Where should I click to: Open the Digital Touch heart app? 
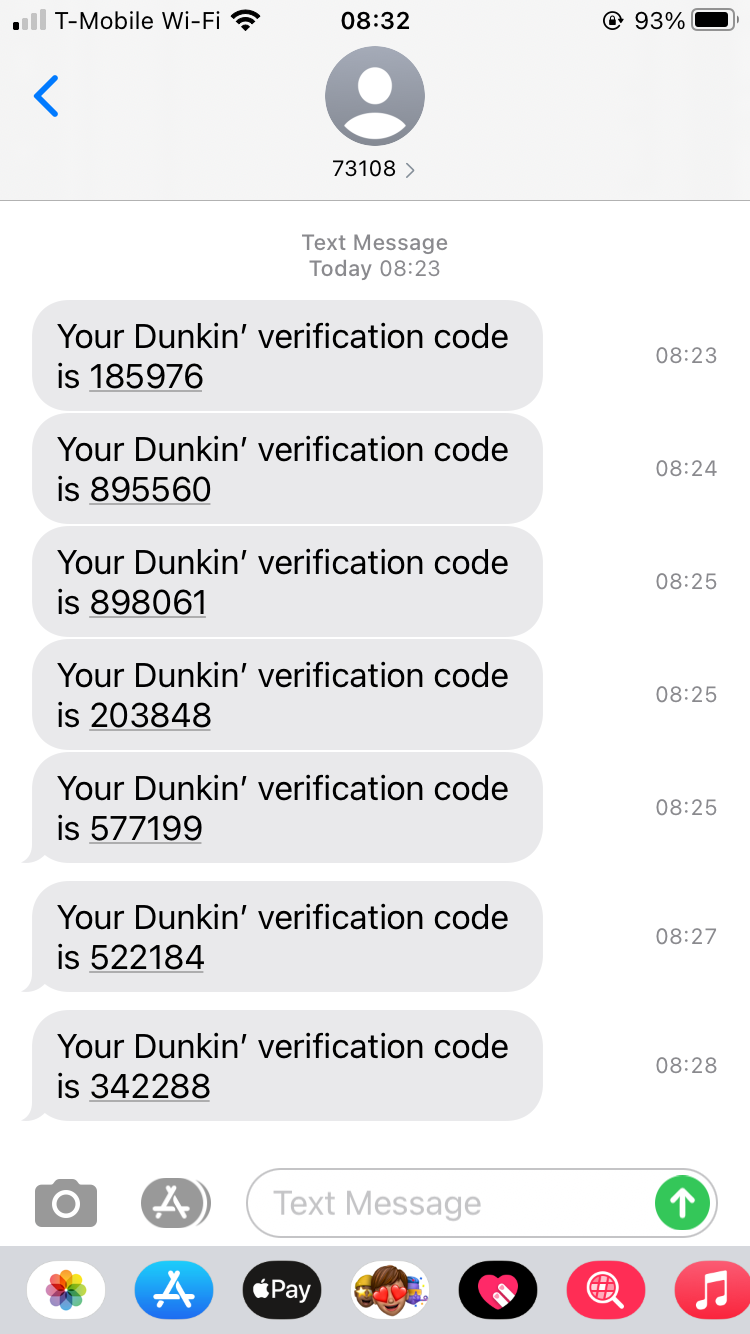(x=497, y=1290)
